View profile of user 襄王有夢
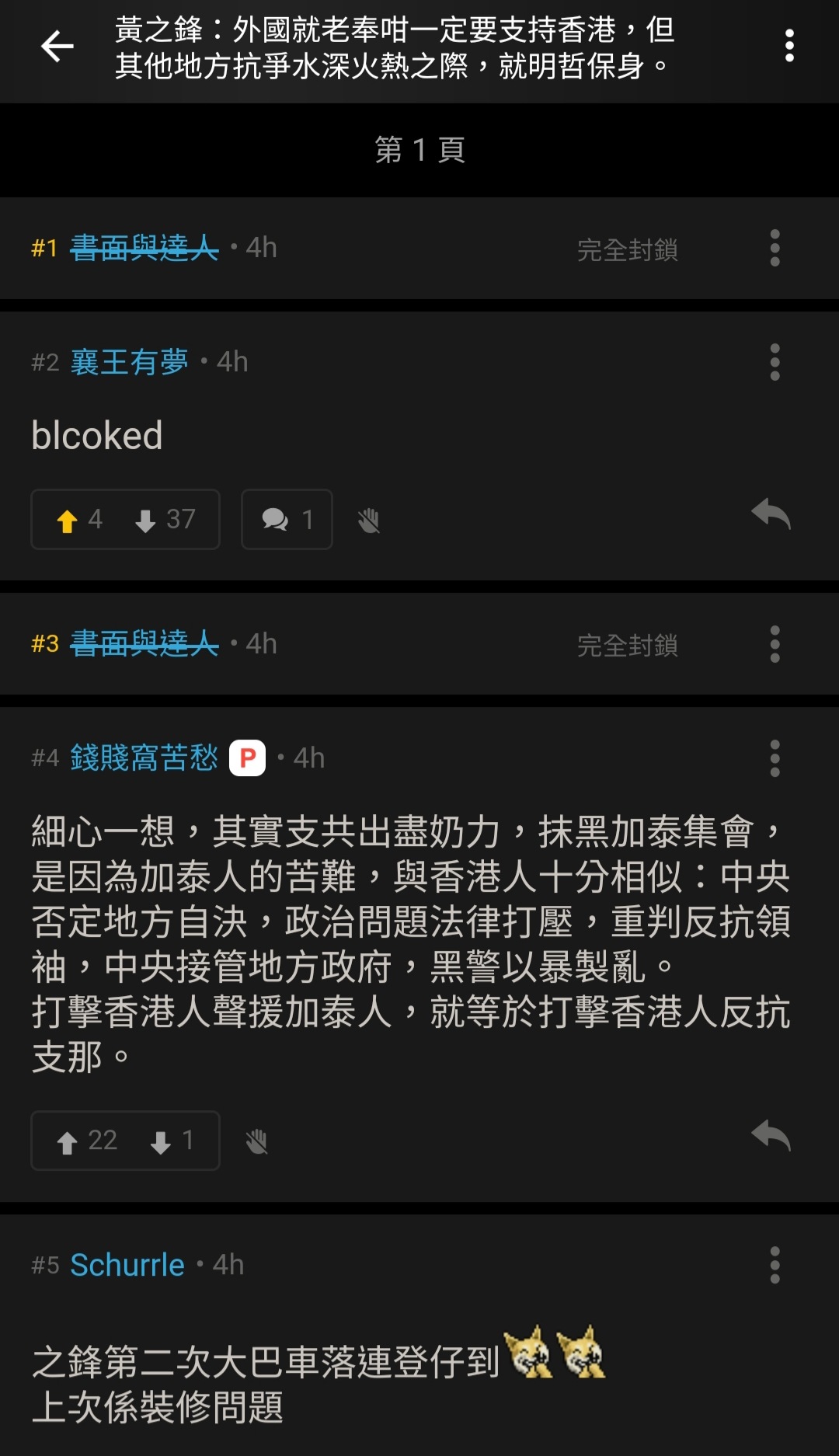 (x=129, y=362)
